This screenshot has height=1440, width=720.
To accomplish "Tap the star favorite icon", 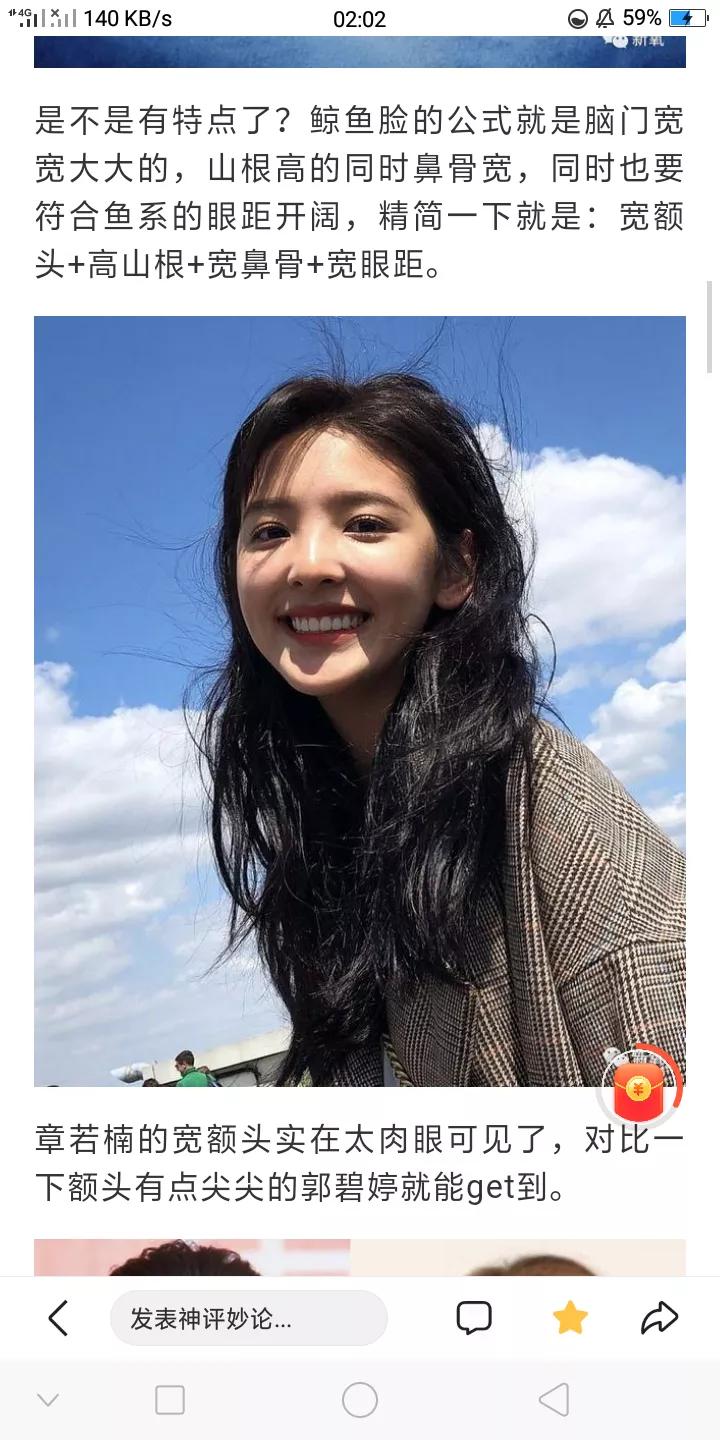I will [x=570, y=1318].
